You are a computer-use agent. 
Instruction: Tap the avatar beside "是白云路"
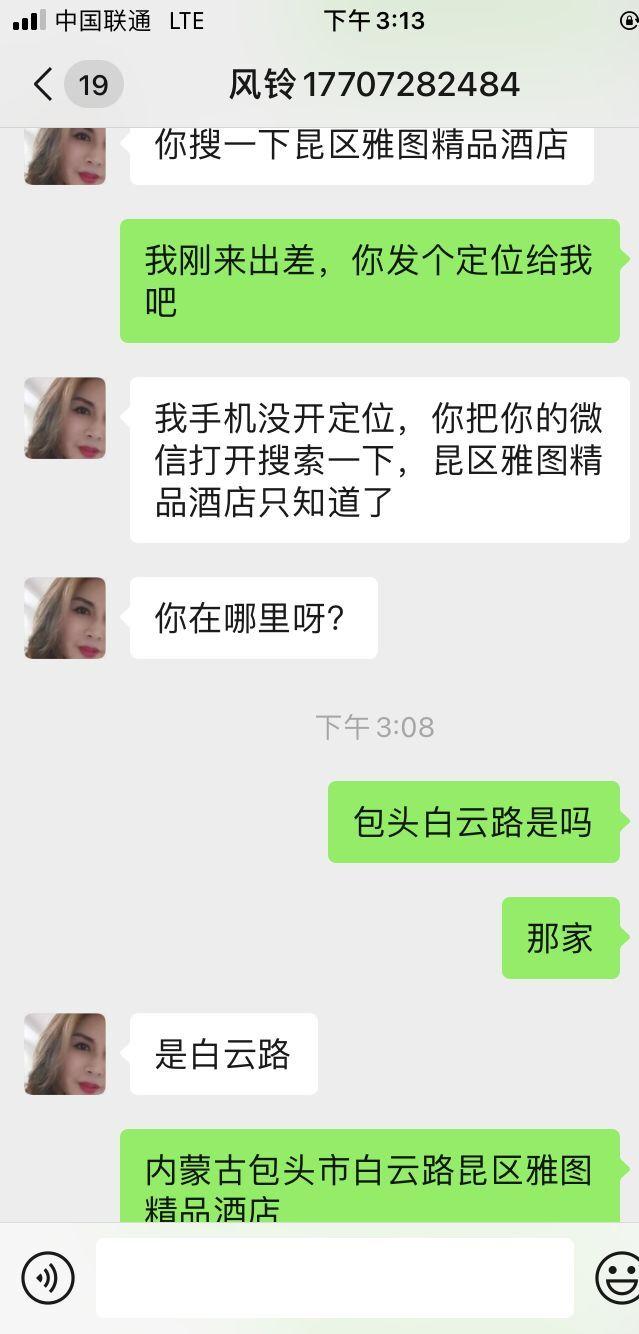click(x=65, y=1054)
